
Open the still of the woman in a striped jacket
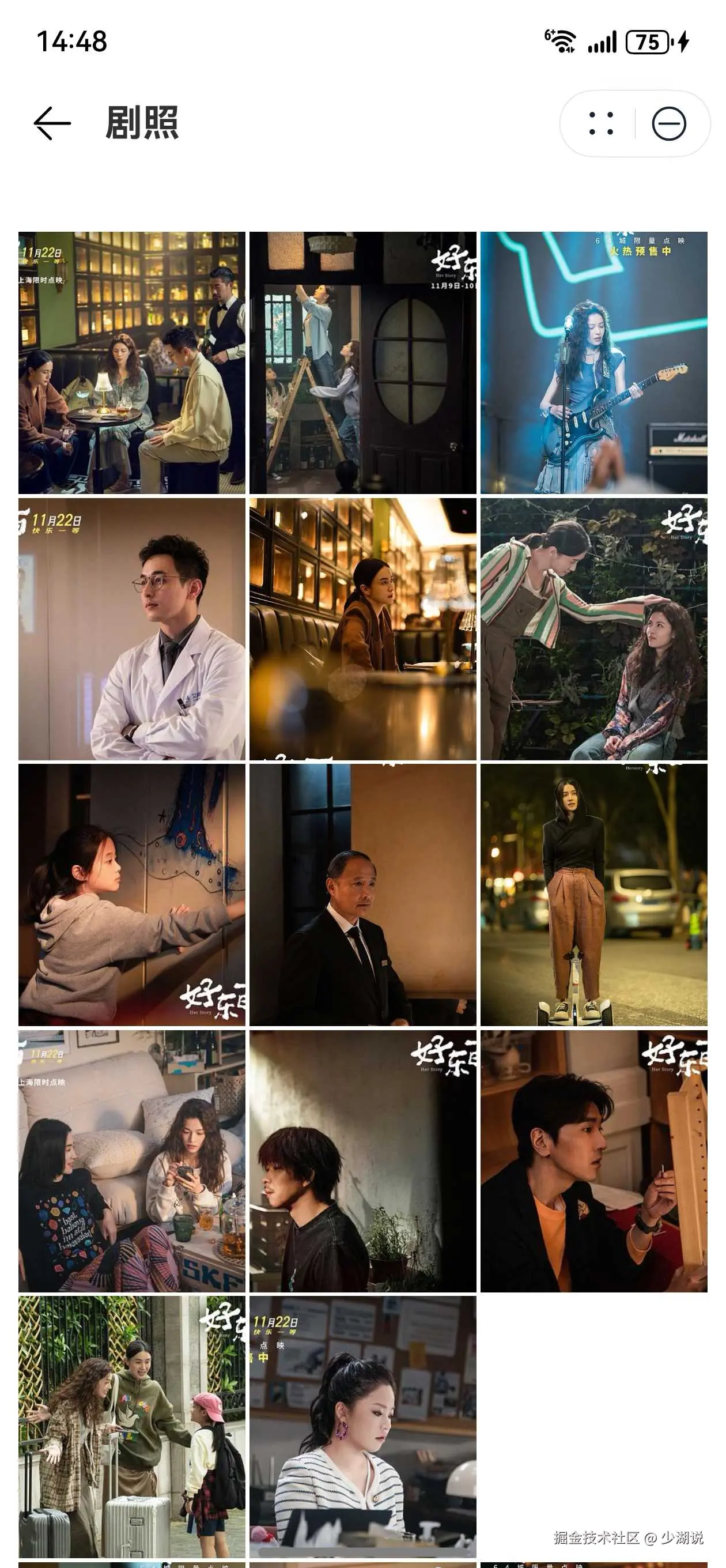click(593, 629)
